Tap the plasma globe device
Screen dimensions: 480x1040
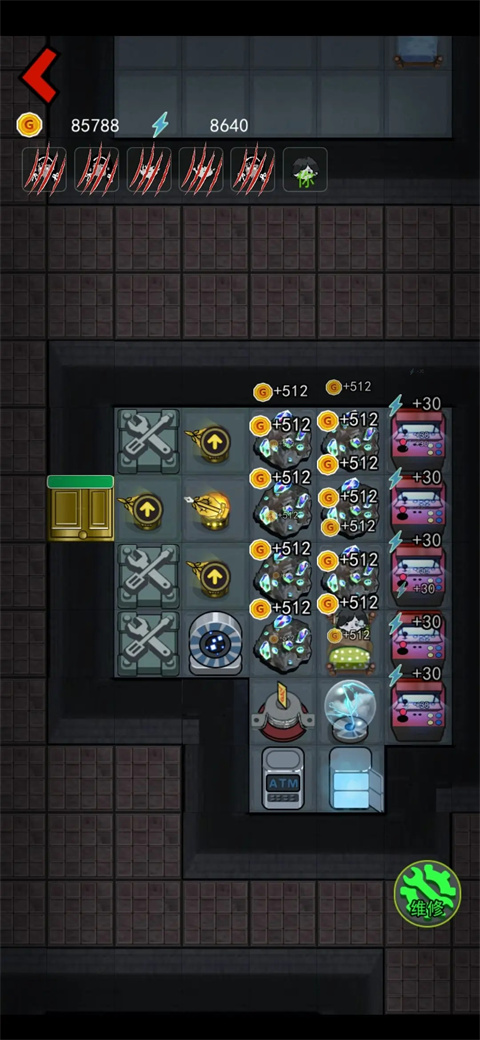(x=350, y=711)
